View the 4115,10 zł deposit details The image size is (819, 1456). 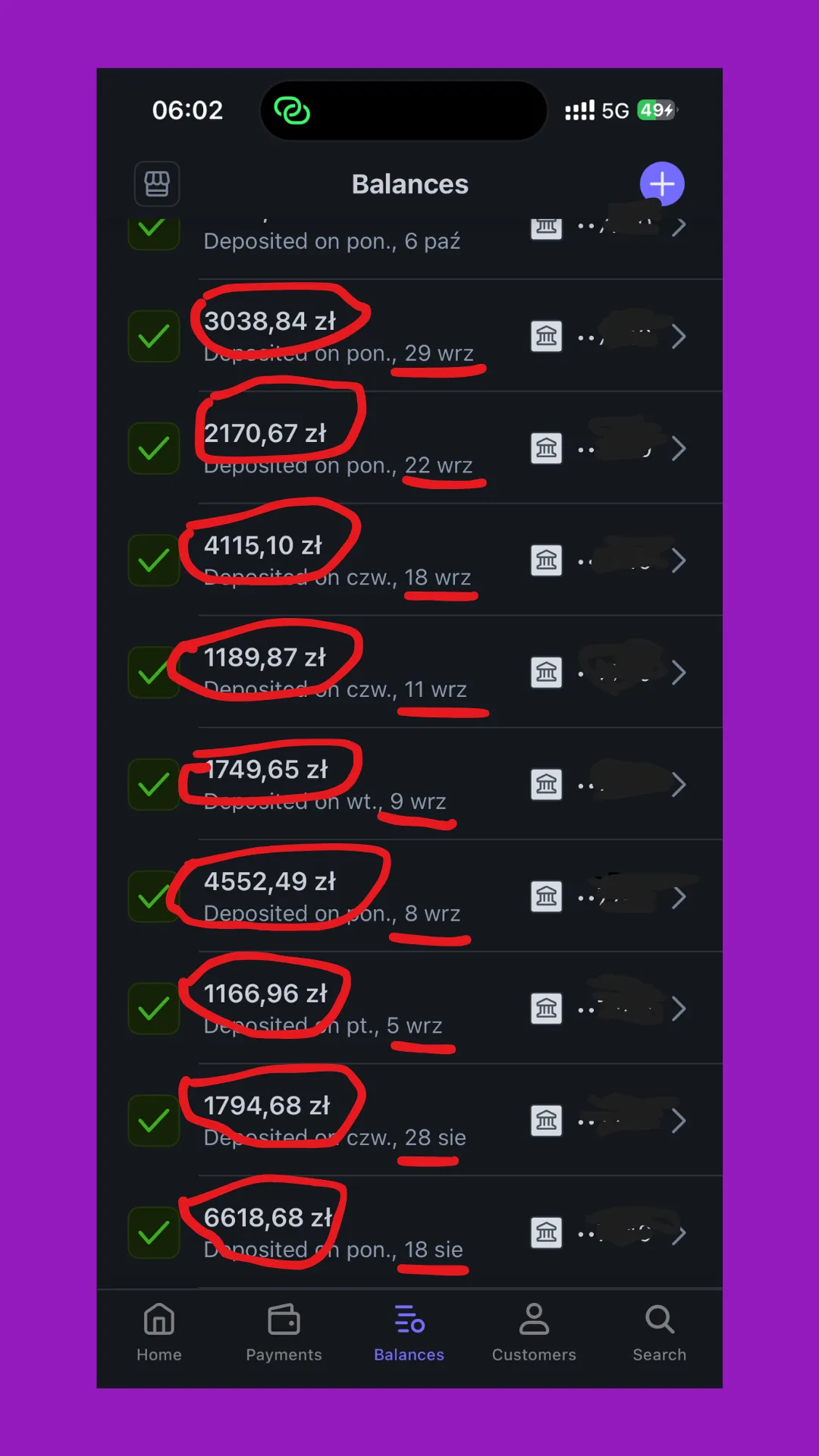click(409, 560)
